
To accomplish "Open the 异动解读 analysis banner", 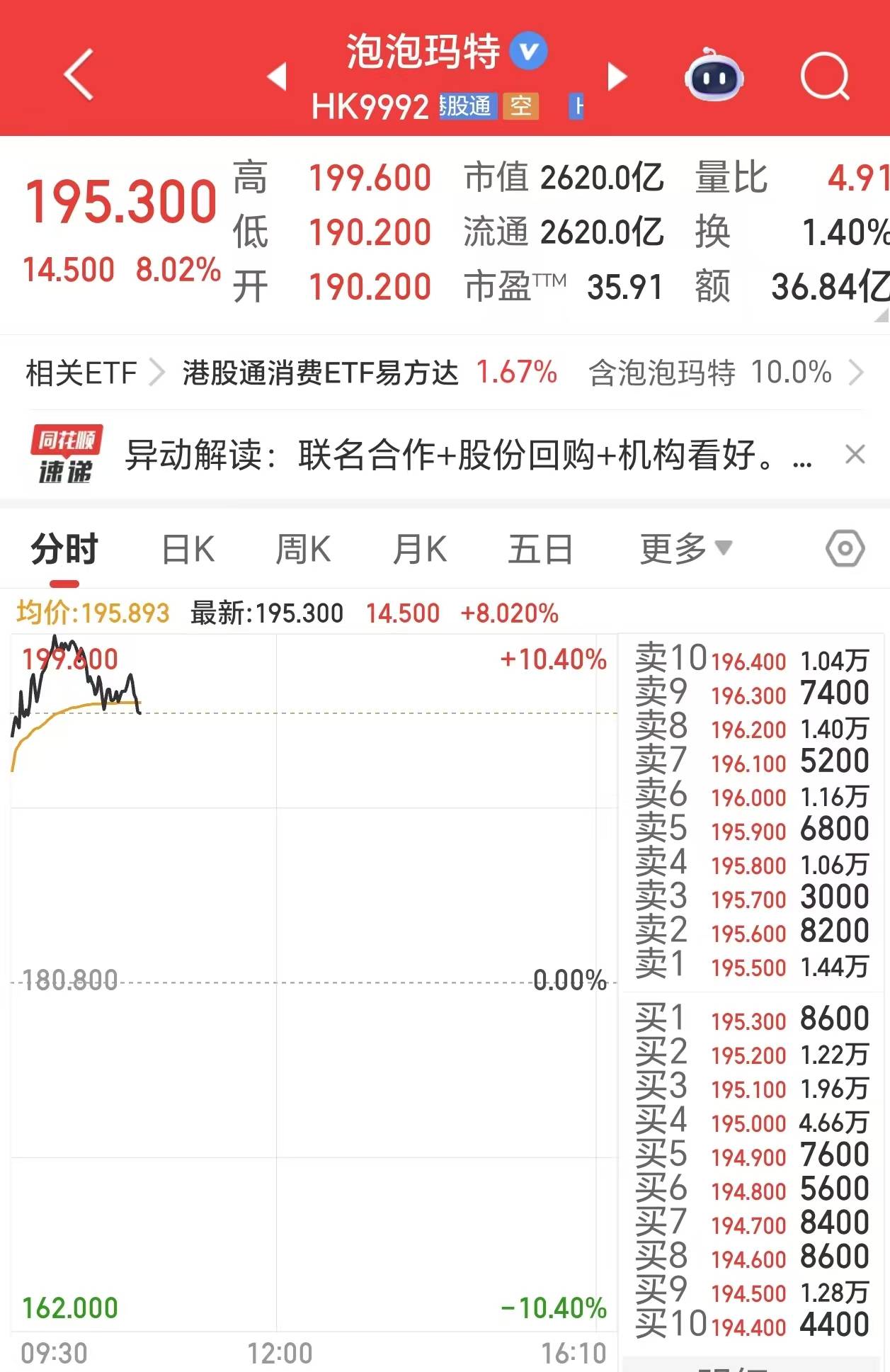I will [467, 455].
